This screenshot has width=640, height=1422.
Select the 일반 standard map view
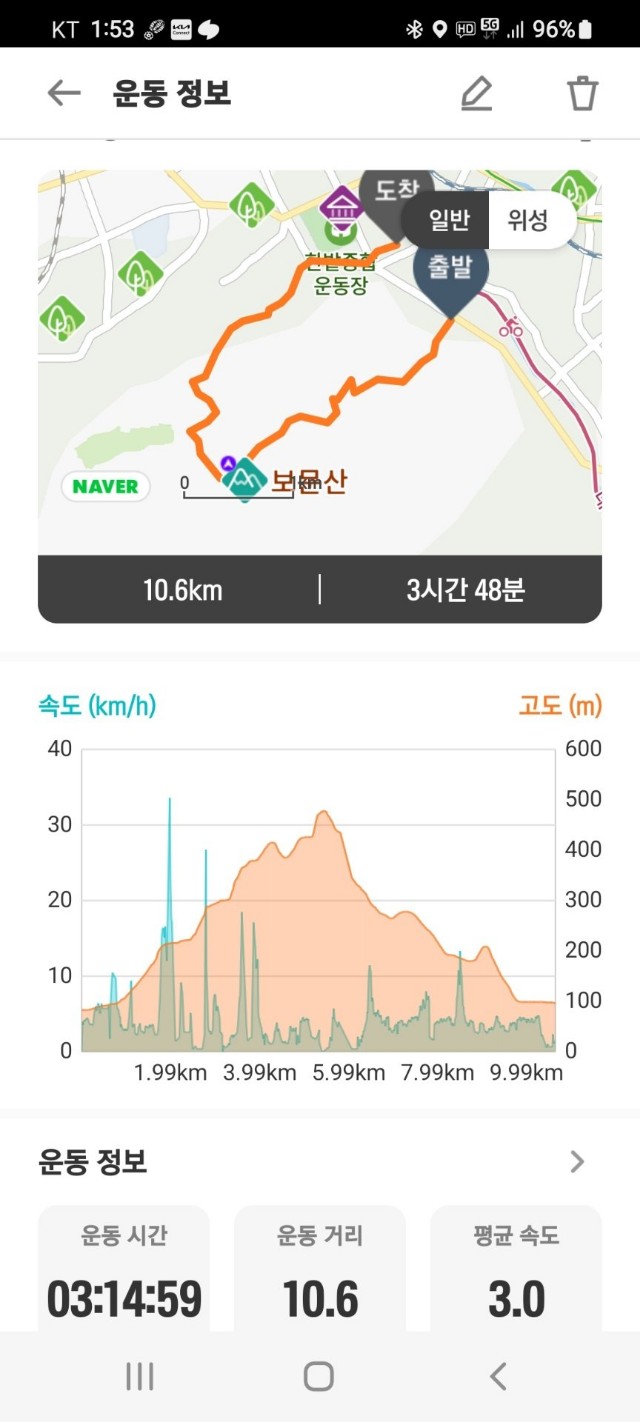pos(449,220)
